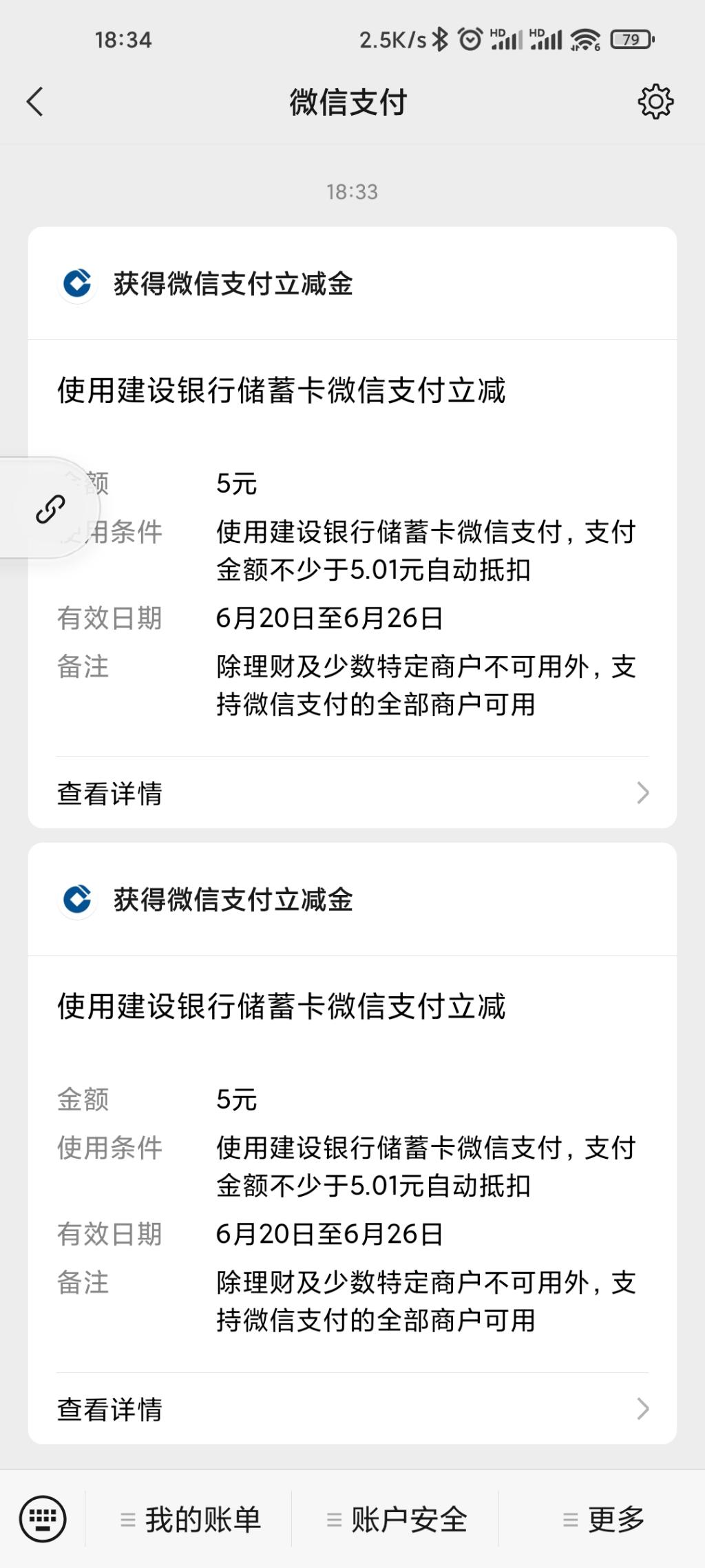Open 查看详情 in the first coupon card

tap(352, 793)
